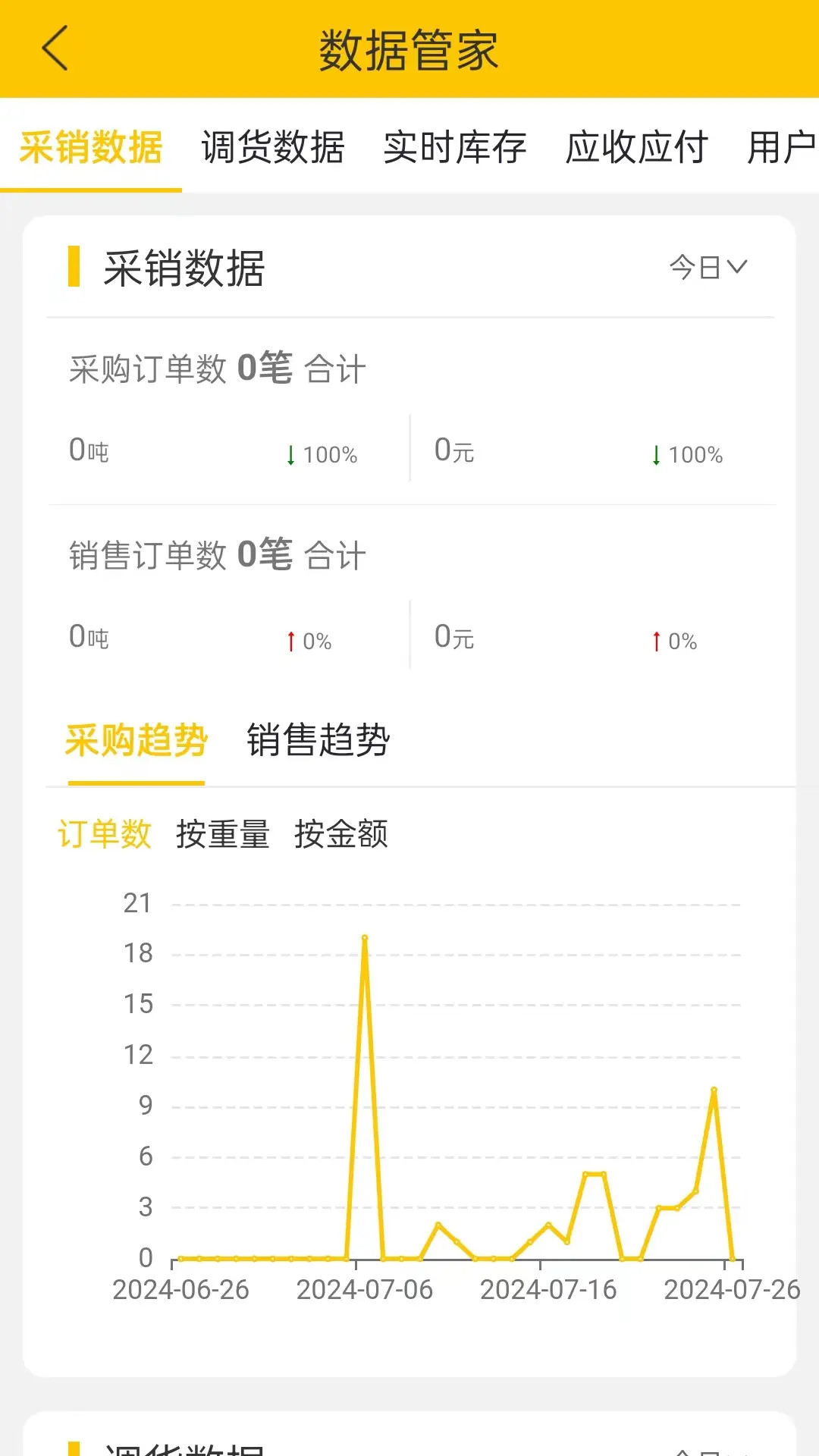This screenshot has height=1456, width=819.
Task: Click the red up arrow in sales row
Action: point(657,641)
